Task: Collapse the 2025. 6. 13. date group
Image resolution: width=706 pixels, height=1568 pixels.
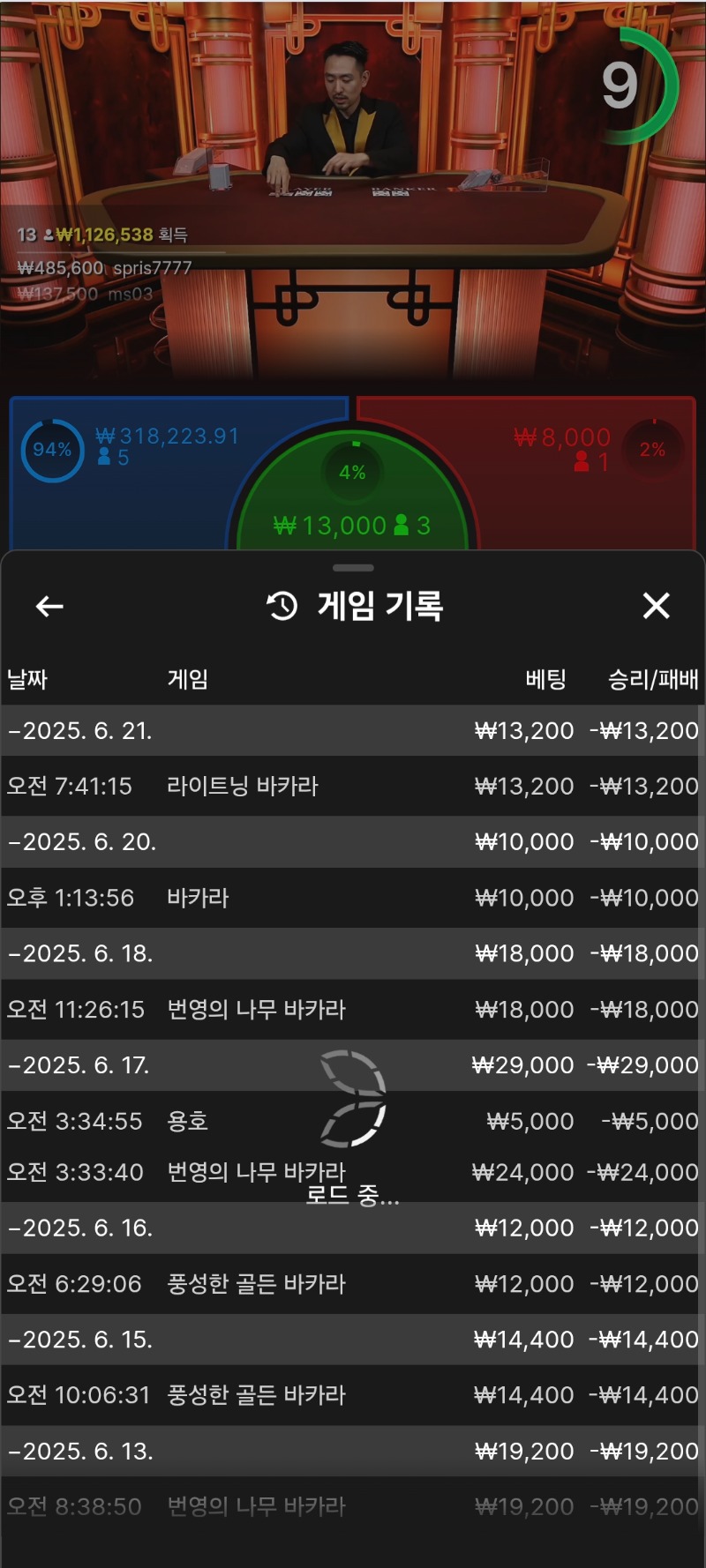Action: pyautogui.click(x=79, y=1451)
